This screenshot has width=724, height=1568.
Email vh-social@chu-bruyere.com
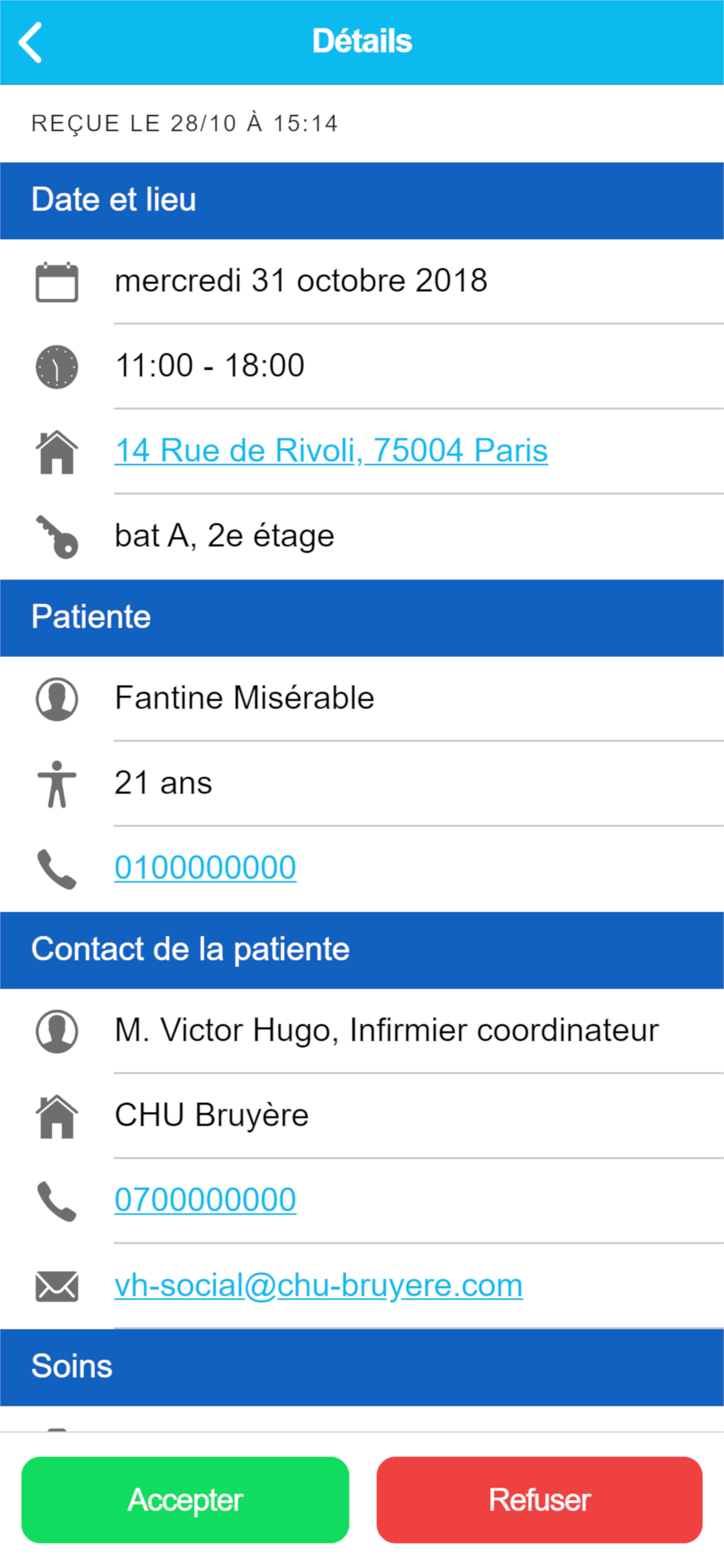click(x=318, y=1285)
